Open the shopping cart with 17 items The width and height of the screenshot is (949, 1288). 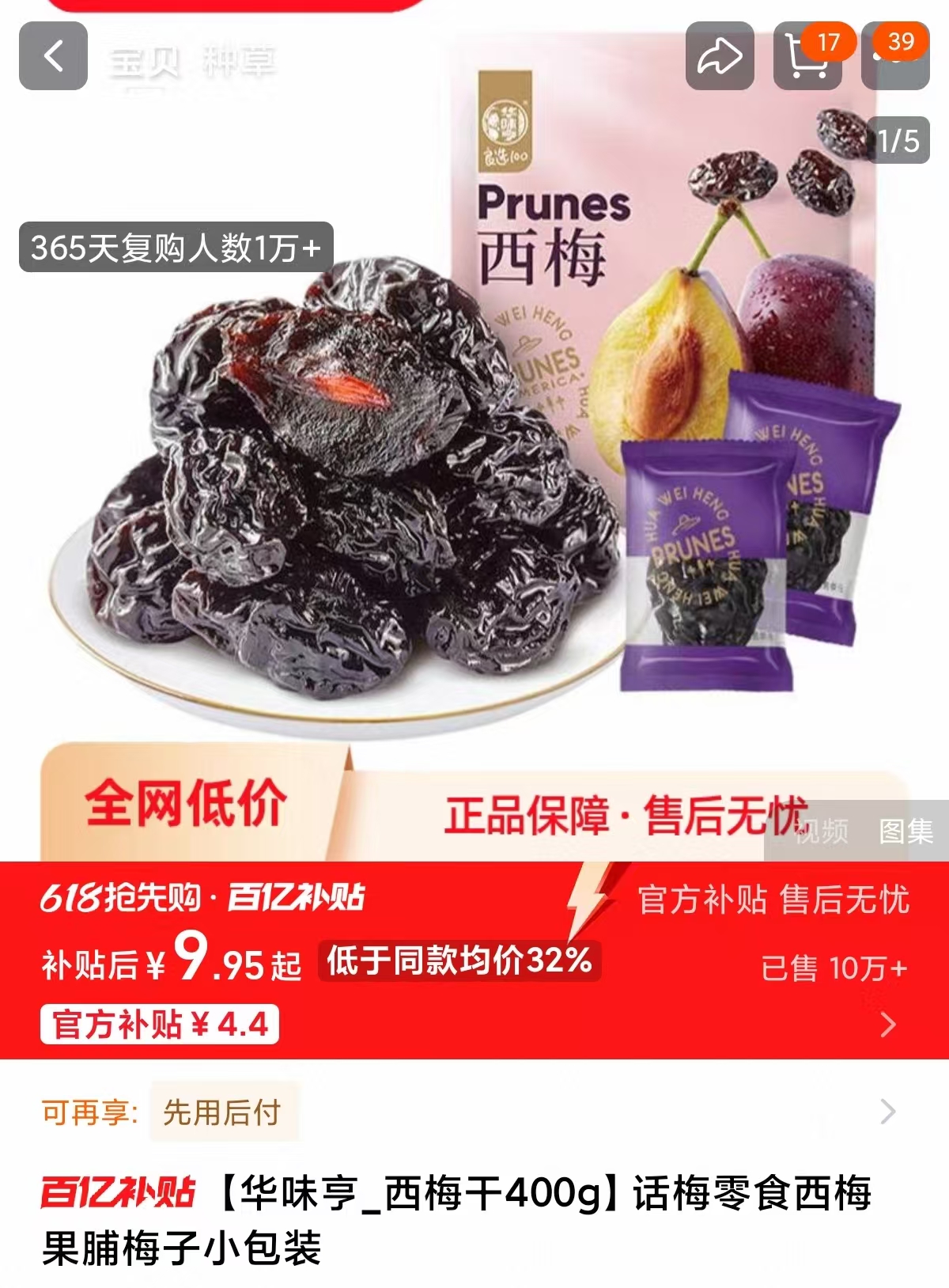(807, 57)
